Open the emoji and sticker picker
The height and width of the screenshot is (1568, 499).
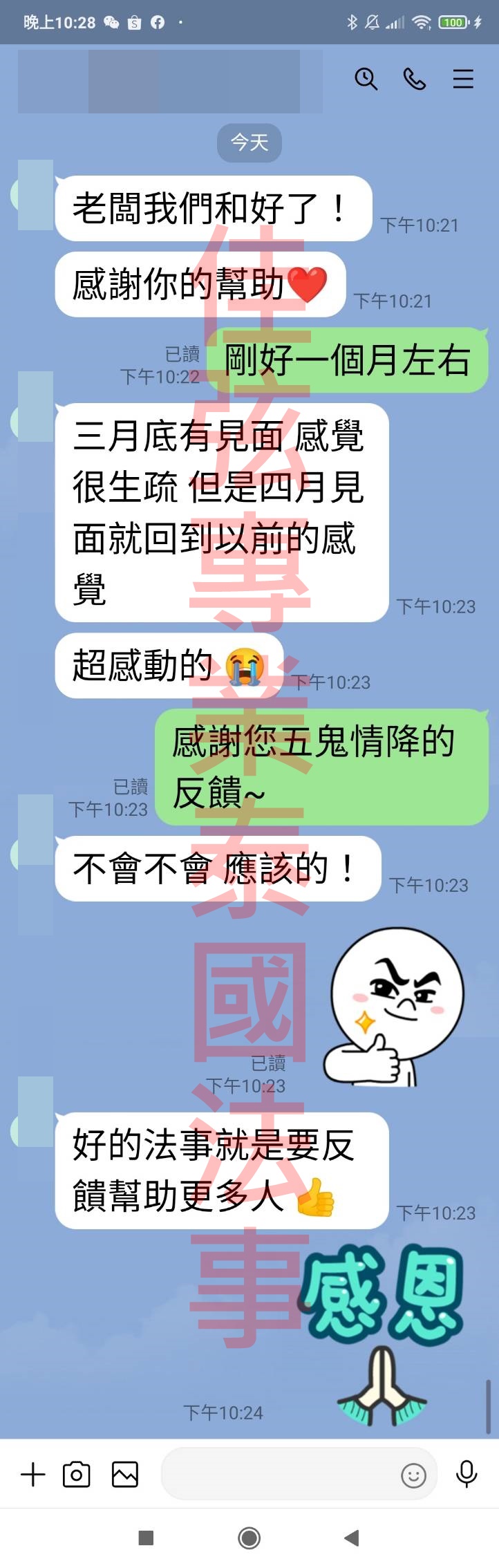(413, 1475)
